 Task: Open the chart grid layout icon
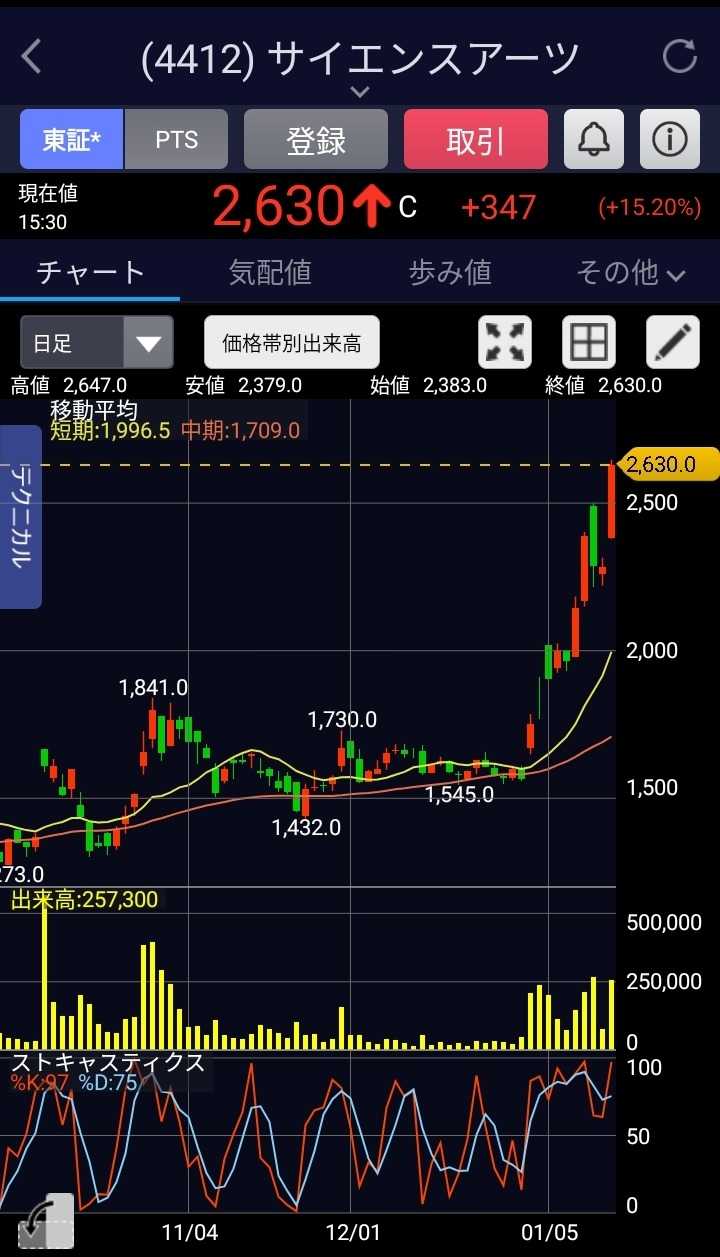[x=588, y=343]
